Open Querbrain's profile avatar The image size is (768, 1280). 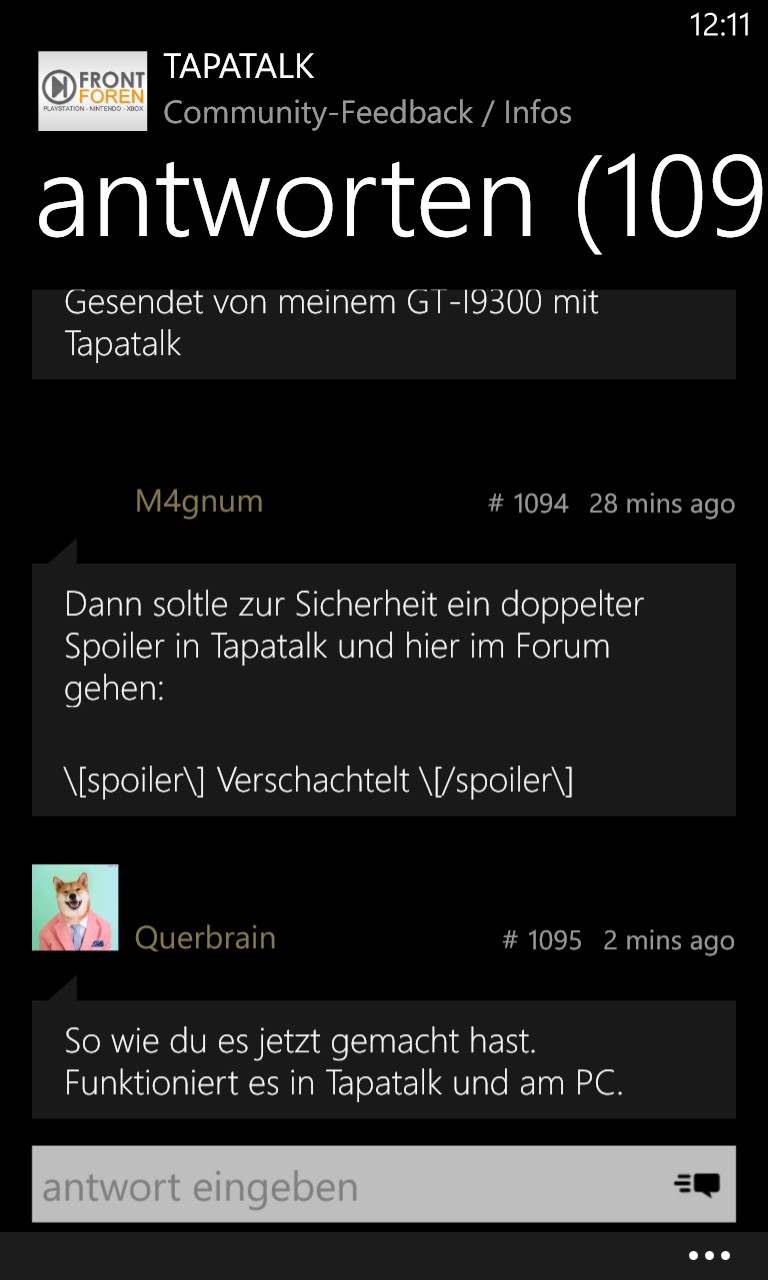coord(75,907)
